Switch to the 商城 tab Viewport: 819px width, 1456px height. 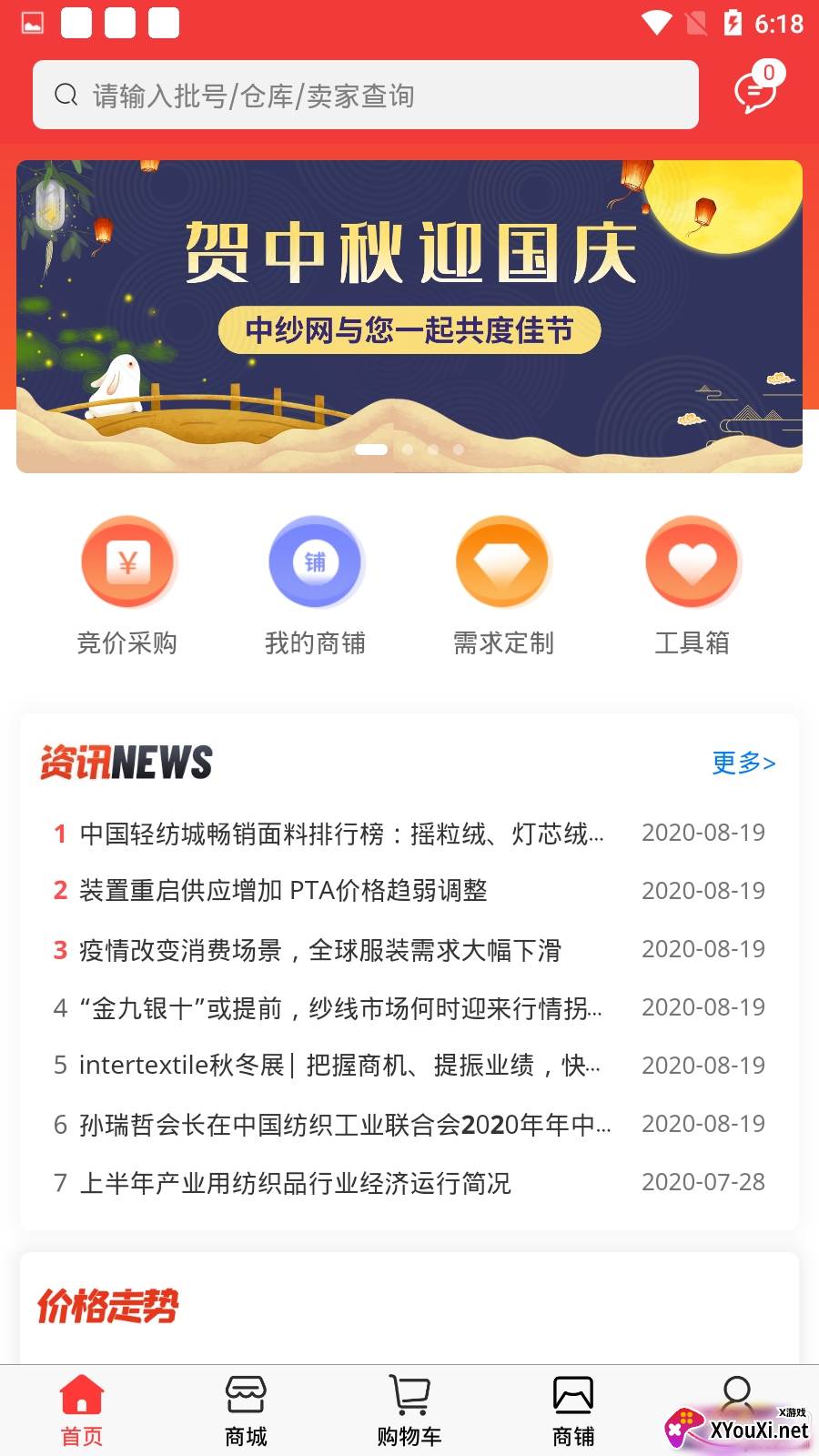[245, 1406]
